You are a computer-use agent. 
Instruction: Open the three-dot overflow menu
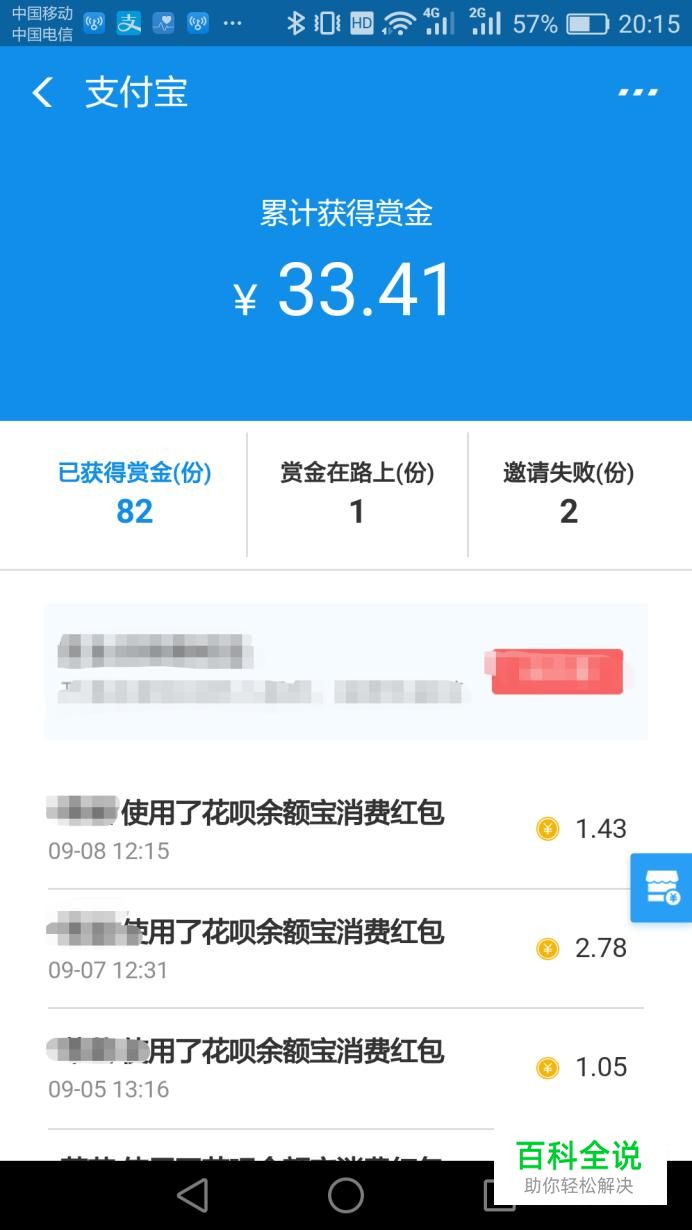click(637, 93)
